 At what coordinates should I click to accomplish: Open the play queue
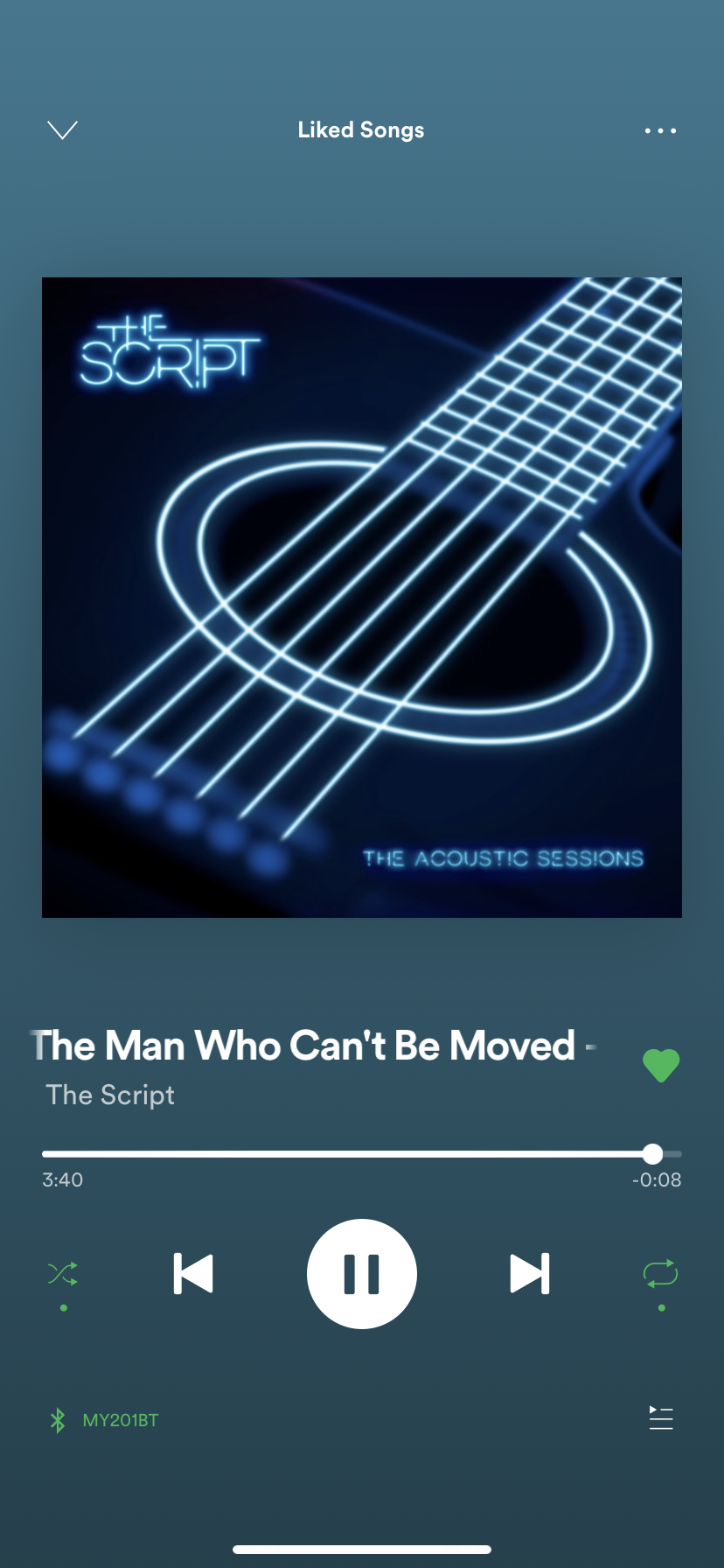coord(661,1418)
